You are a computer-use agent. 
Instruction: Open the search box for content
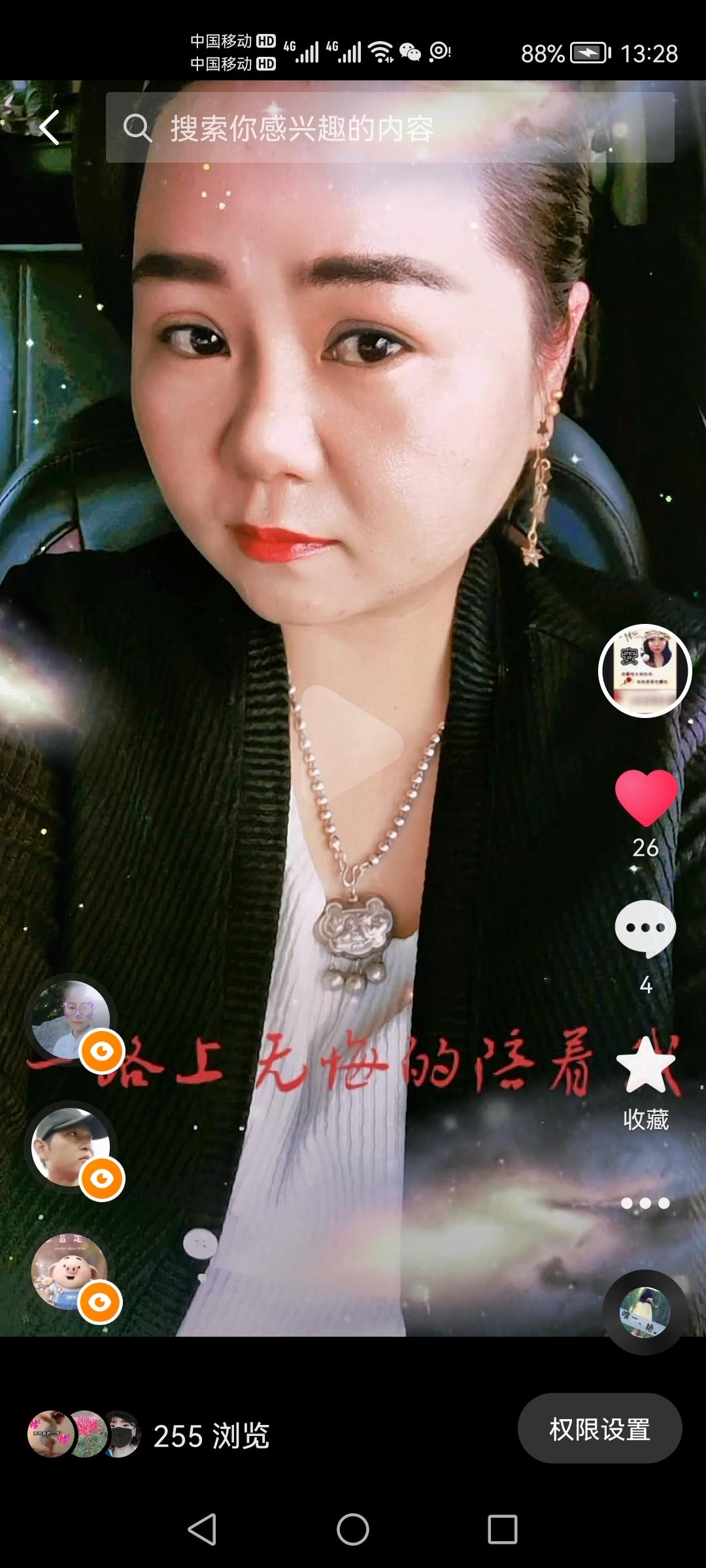tap(390, 128)
